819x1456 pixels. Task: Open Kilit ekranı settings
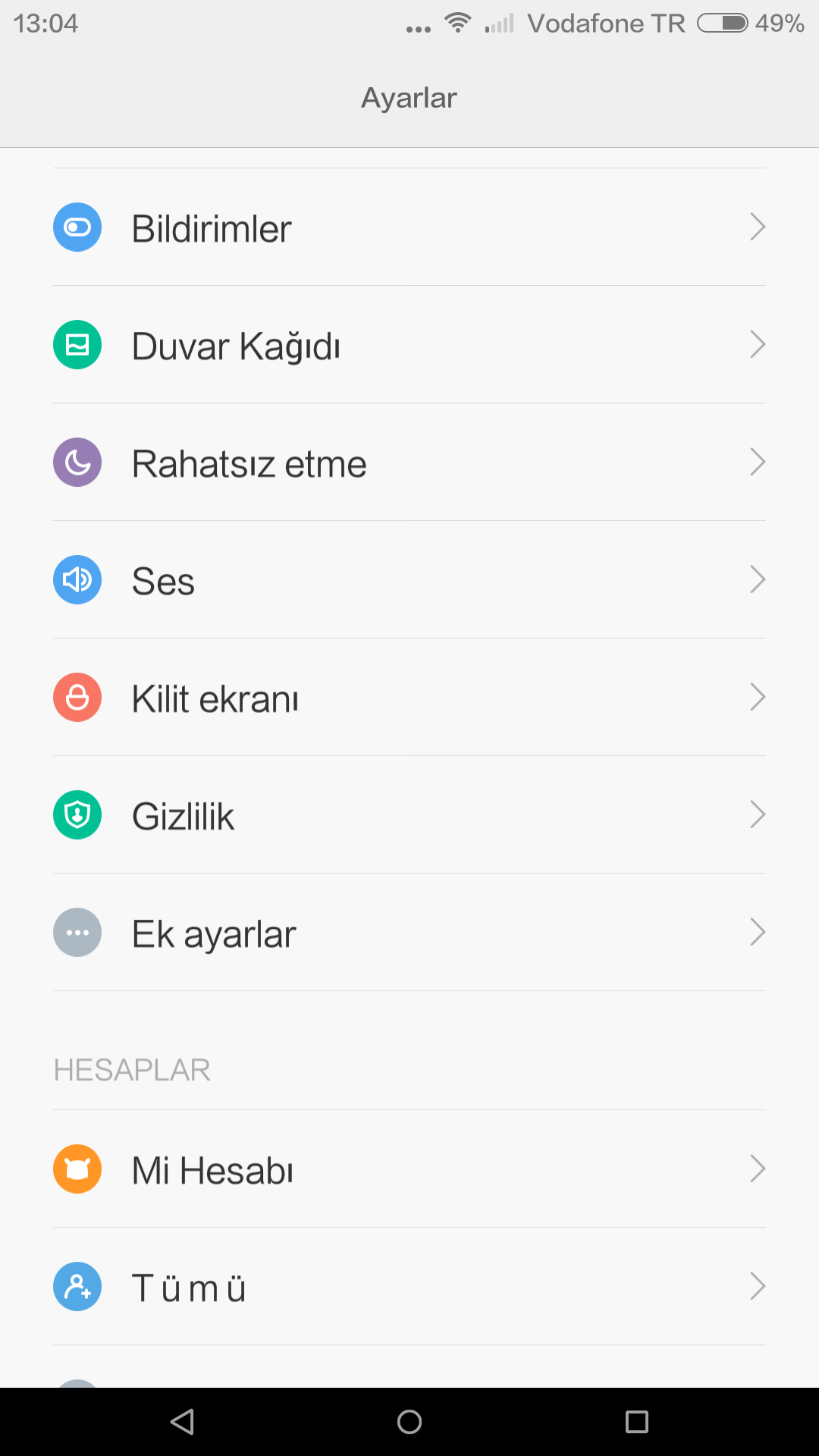point(409,698)
